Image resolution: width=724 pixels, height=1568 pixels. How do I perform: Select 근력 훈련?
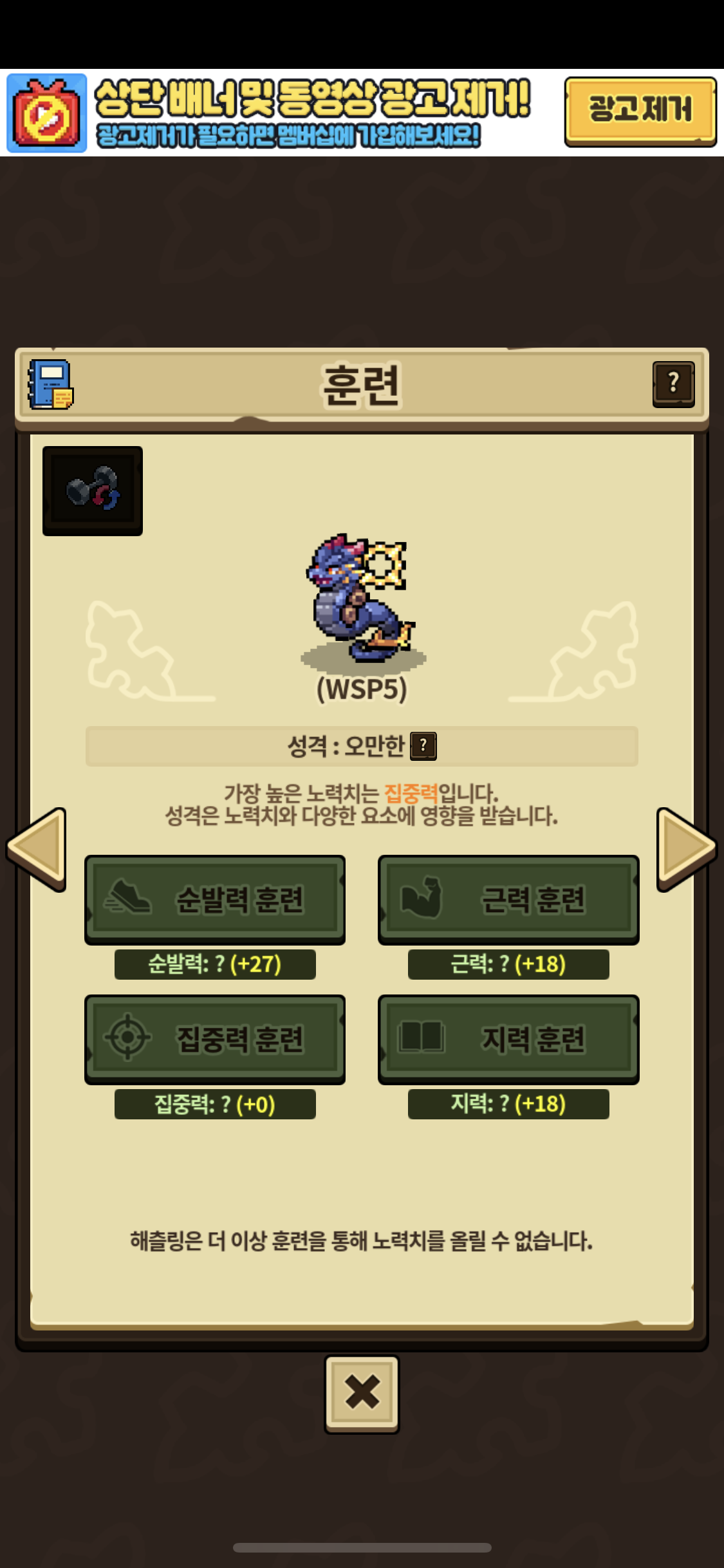tap(508, 899)
